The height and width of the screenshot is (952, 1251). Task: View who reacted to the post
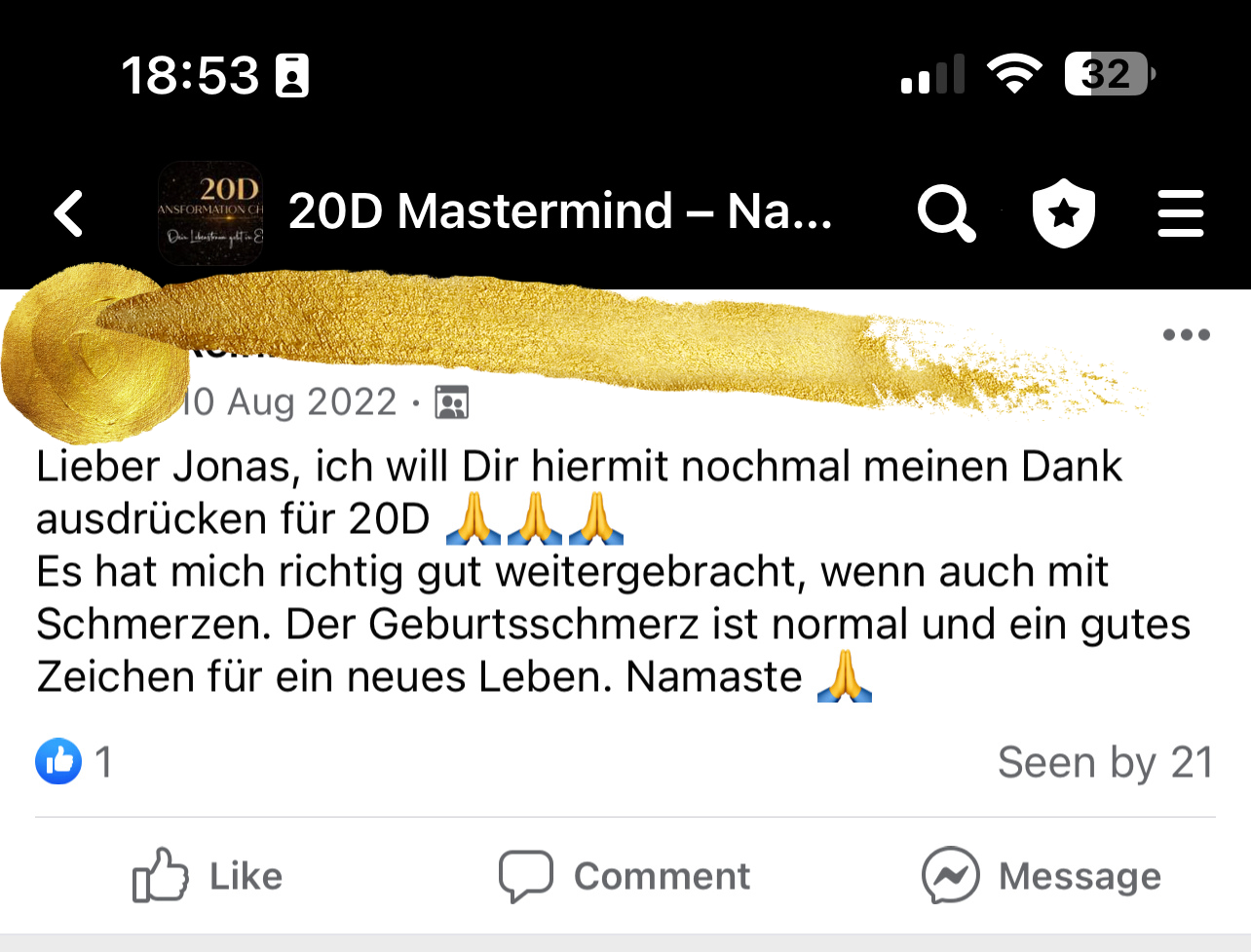coord(74,762)
